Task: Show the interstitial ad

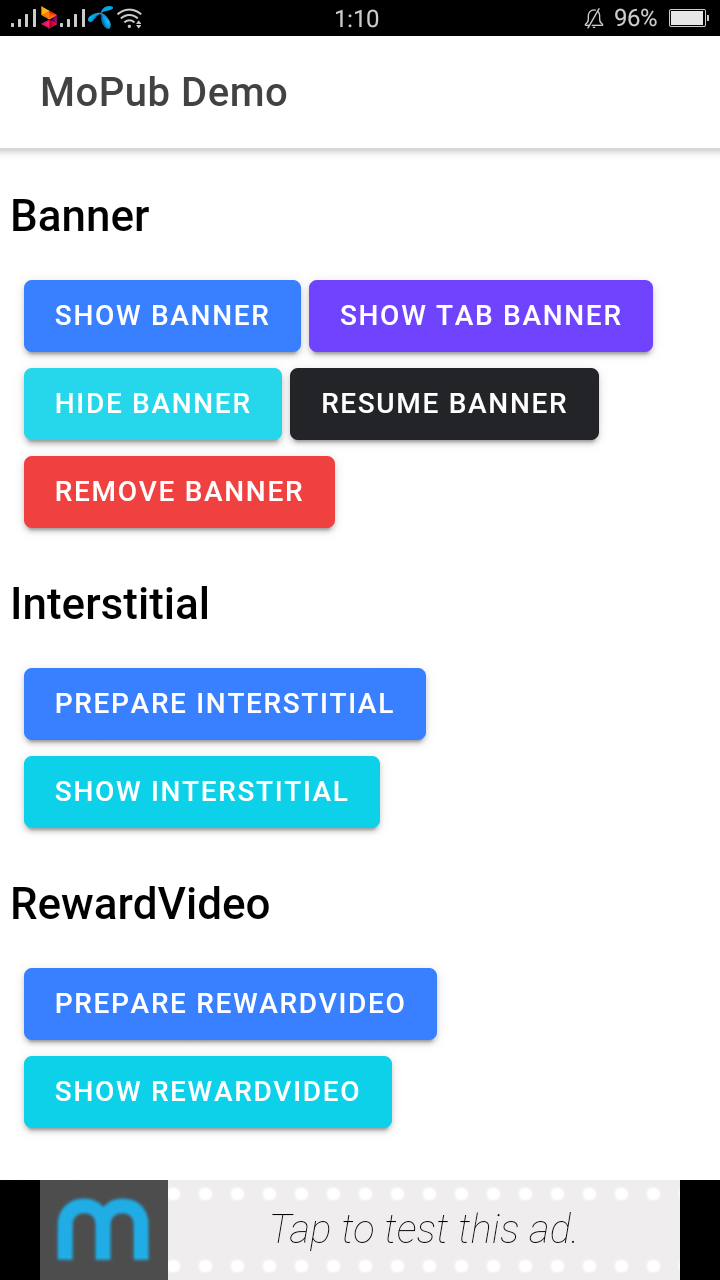Action: [201, 792]
